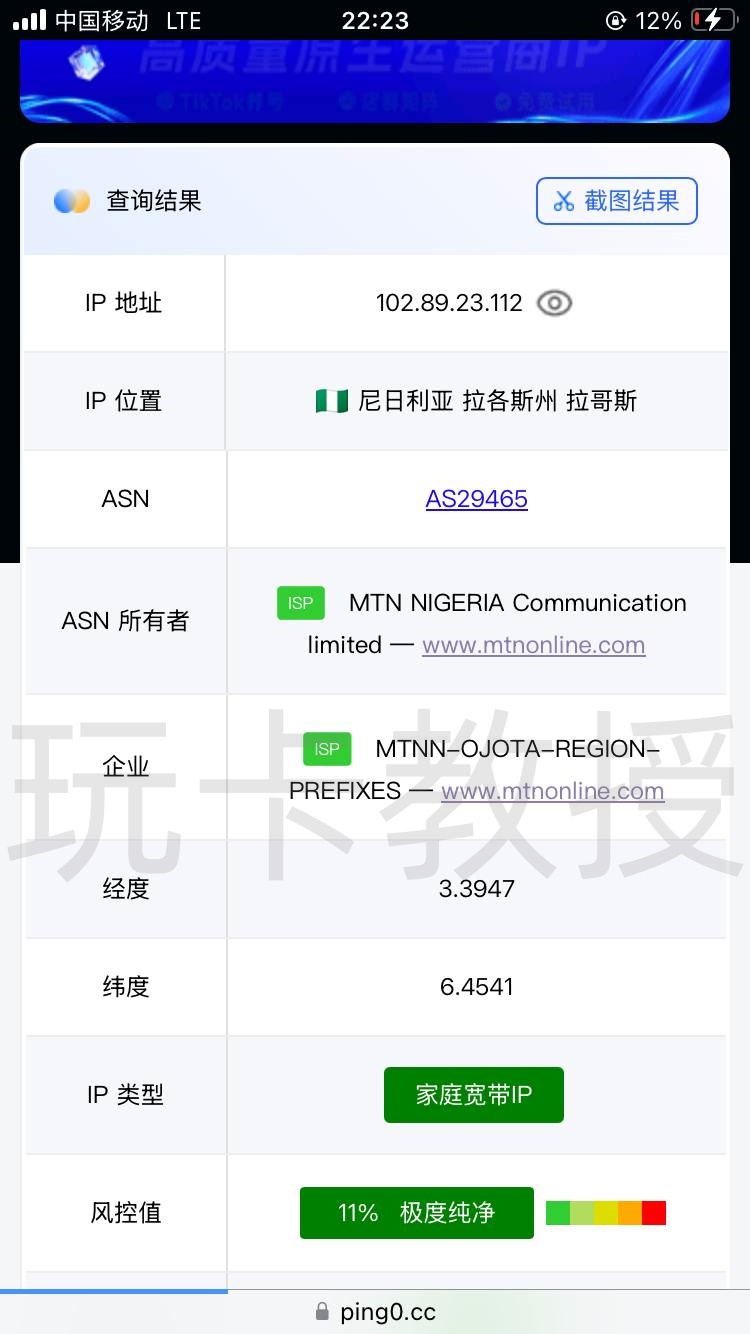
Task: Click the green ISP badge next to MTN NIGERIA
Action: tap(300, 603)
